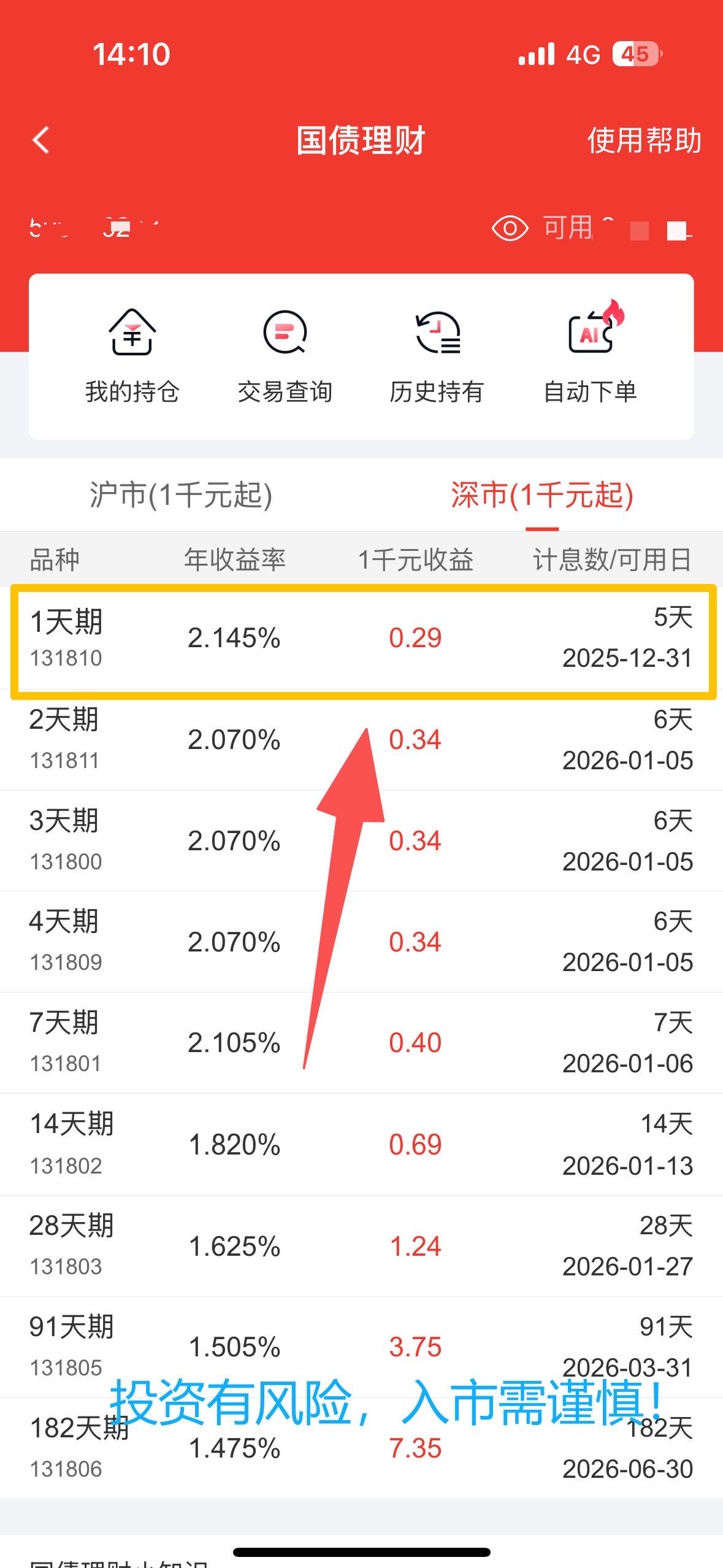The image size is (723, 1568).
Task: Switch to 沪市(1千元起) tab
Action: (181, 495)
